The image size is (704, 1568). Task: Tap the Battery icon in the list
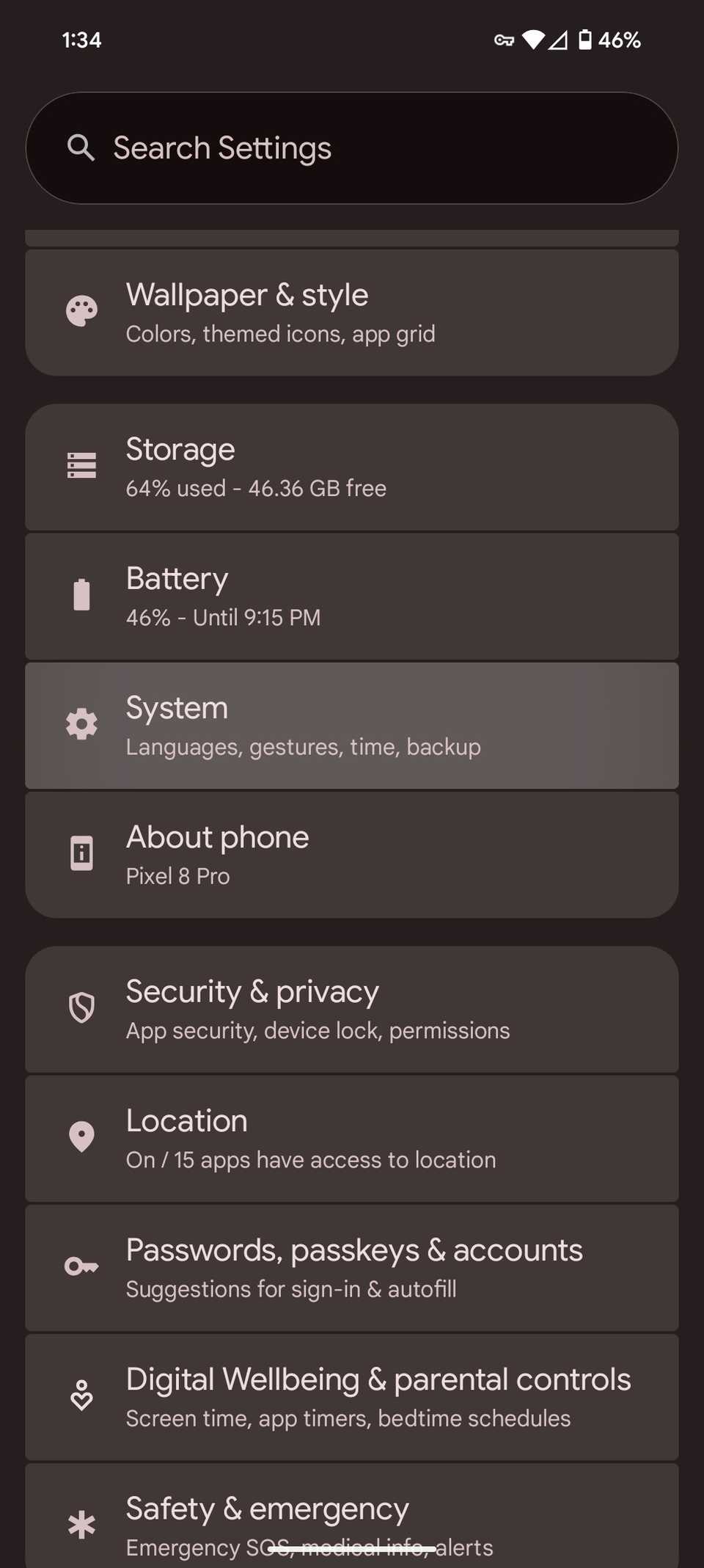(x=81, y=594)
